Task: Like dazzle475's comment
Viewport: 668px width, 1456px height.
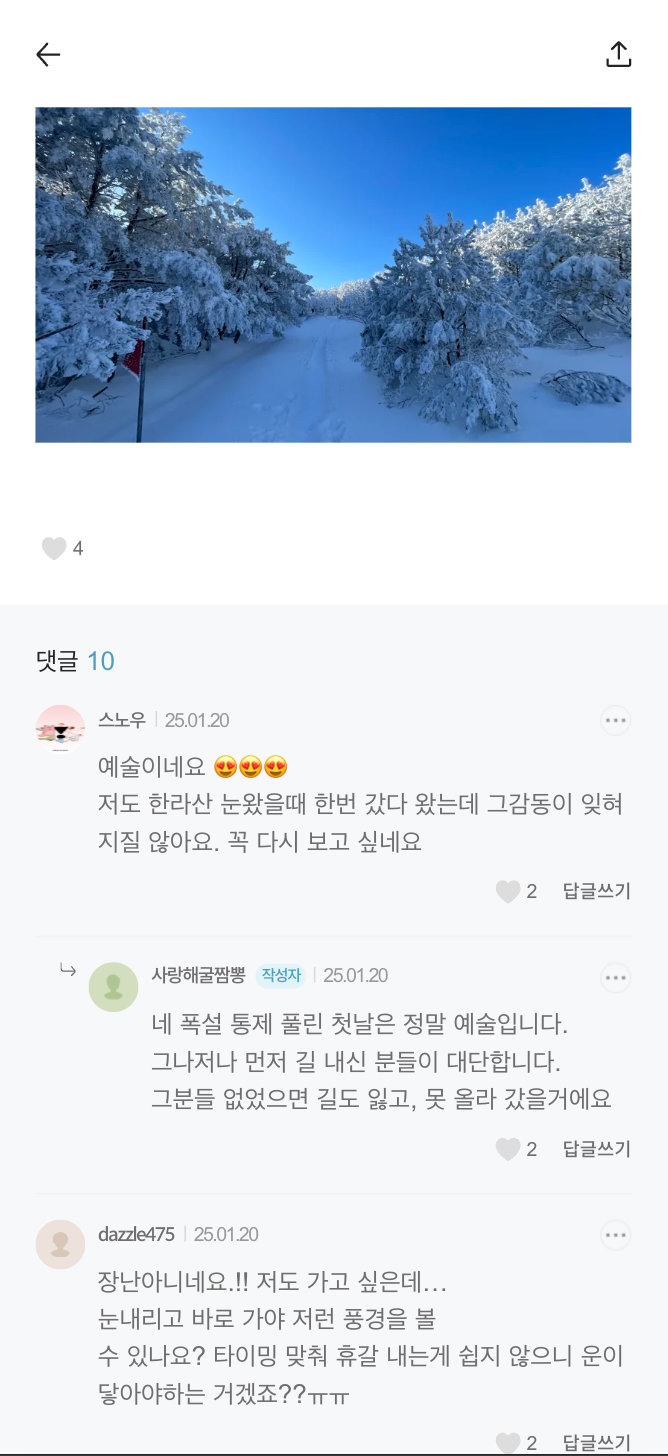Action: tap(508, 1442)
